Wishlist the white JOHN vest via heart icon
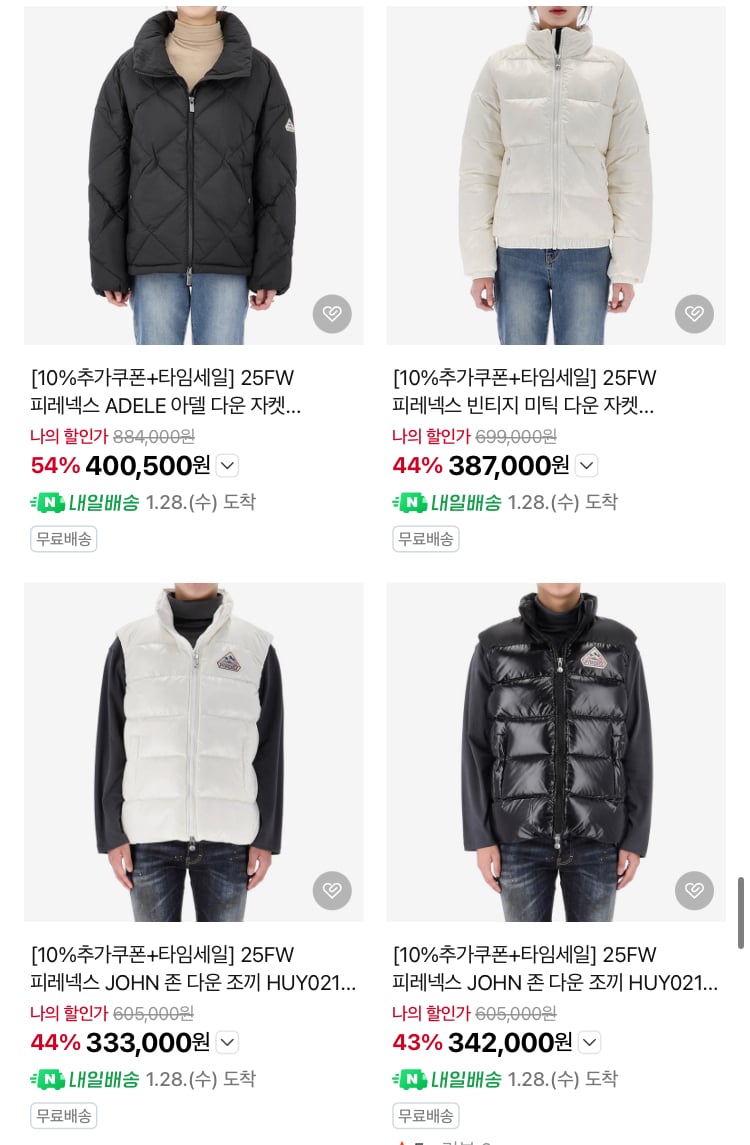Image resolution: width=750 pixels, height=1145 pixels. [x=332, y=890]
